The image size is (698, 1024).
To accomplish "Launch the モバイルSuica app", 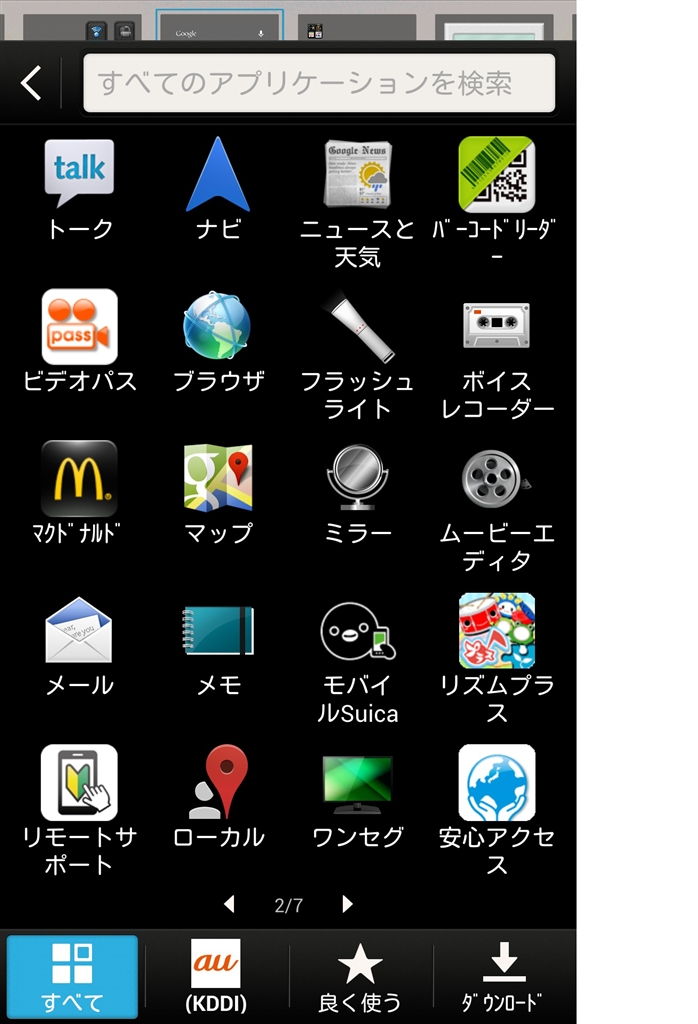I will pyautogui.click(x=358, y=631).
